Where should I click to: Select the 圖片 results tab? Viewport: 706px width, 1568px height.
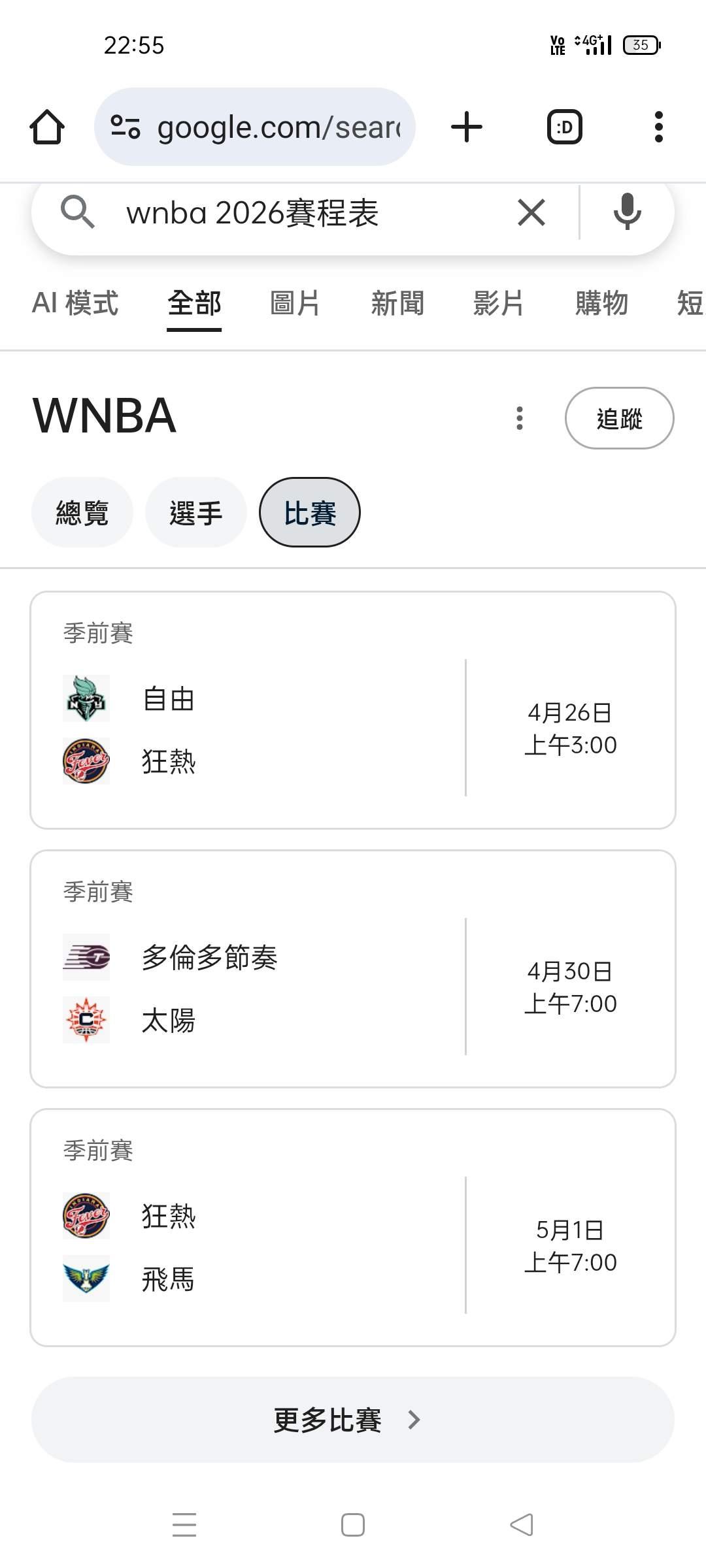click(295, 304)
